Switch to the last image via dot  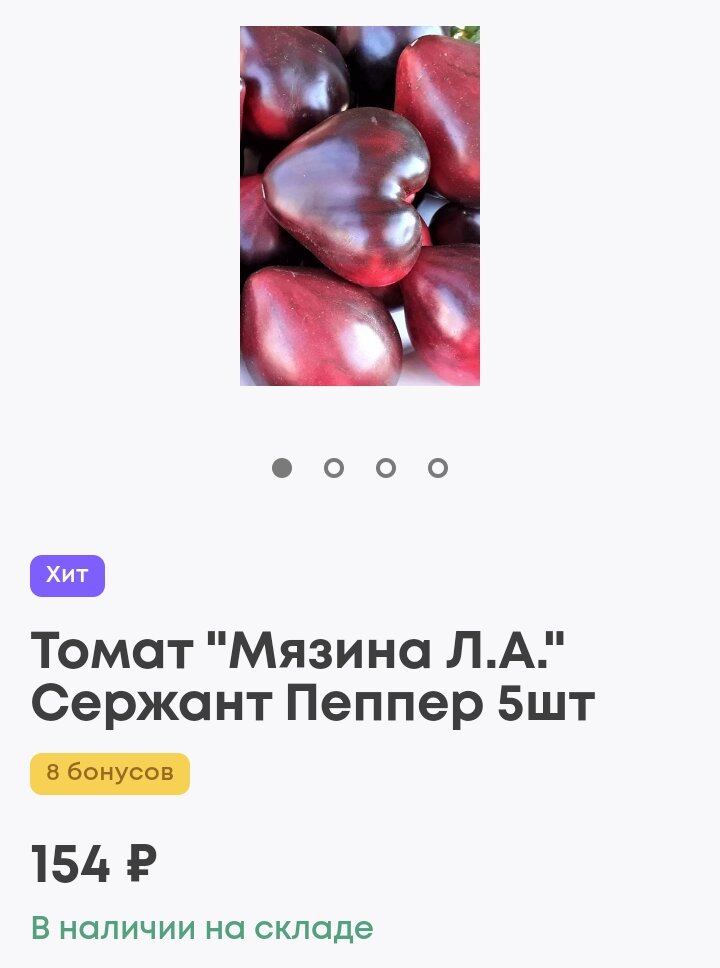[x=439, y=467]
